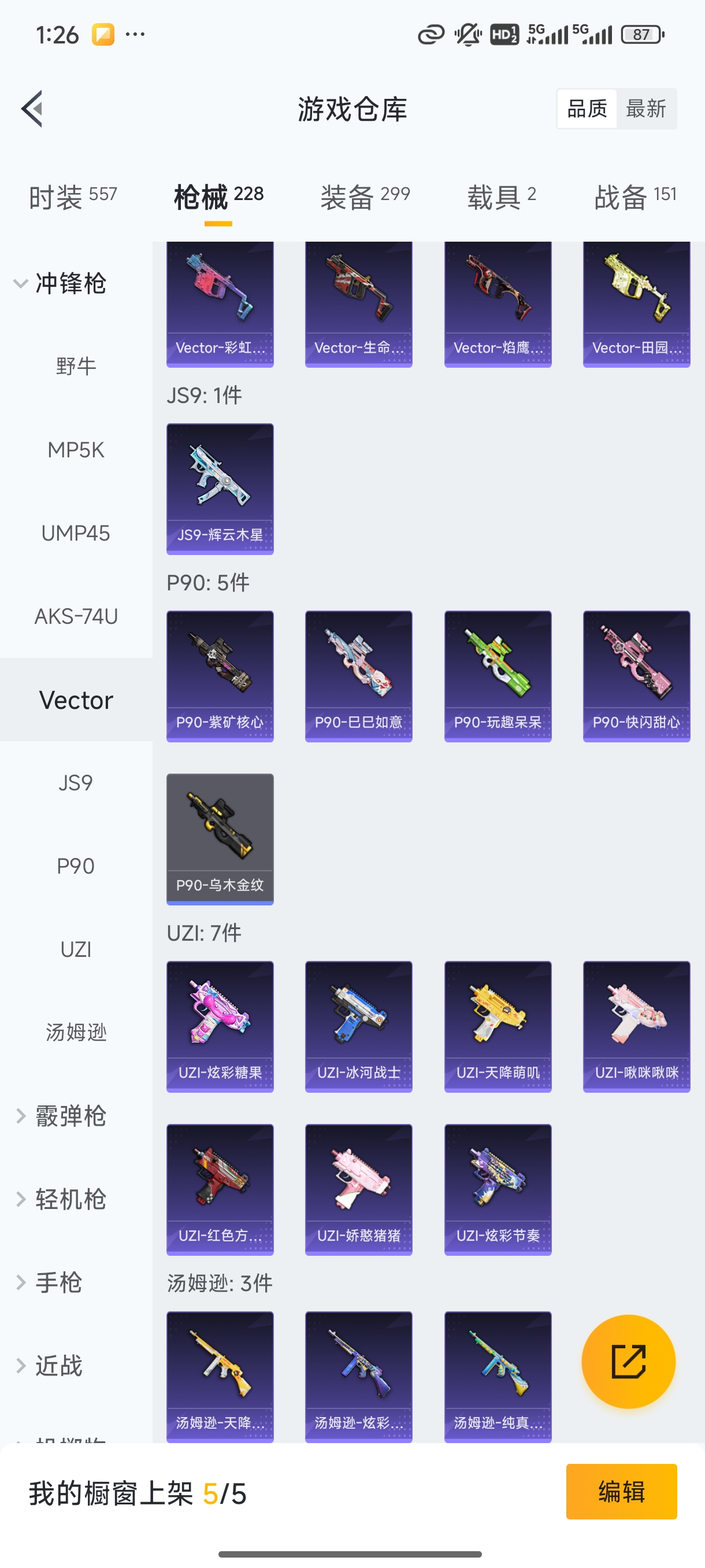Tap the orange share floating button
Image resolution: width=705 pixels, height=1568 pixels.
point(628,1361)
